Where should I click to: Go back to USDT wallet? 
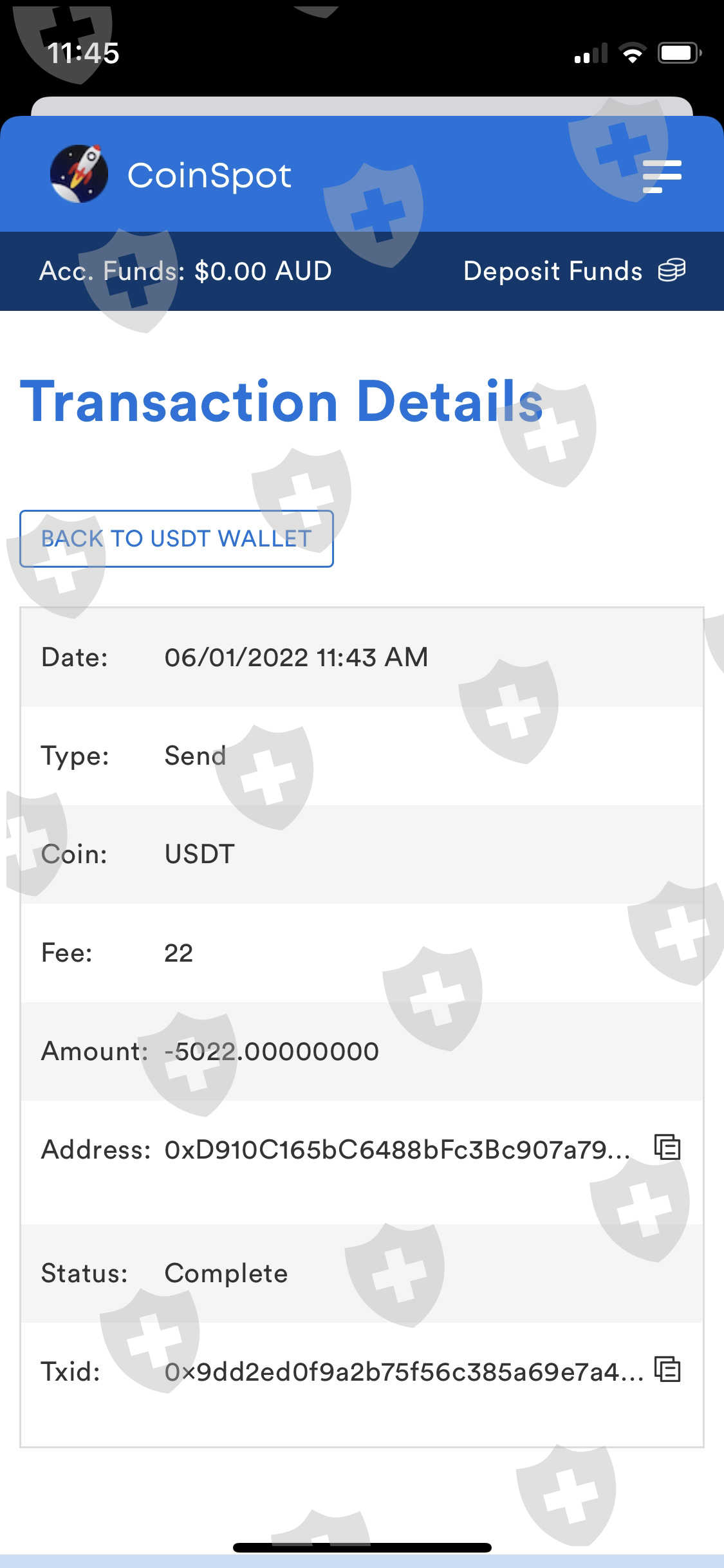coord(176,539)
